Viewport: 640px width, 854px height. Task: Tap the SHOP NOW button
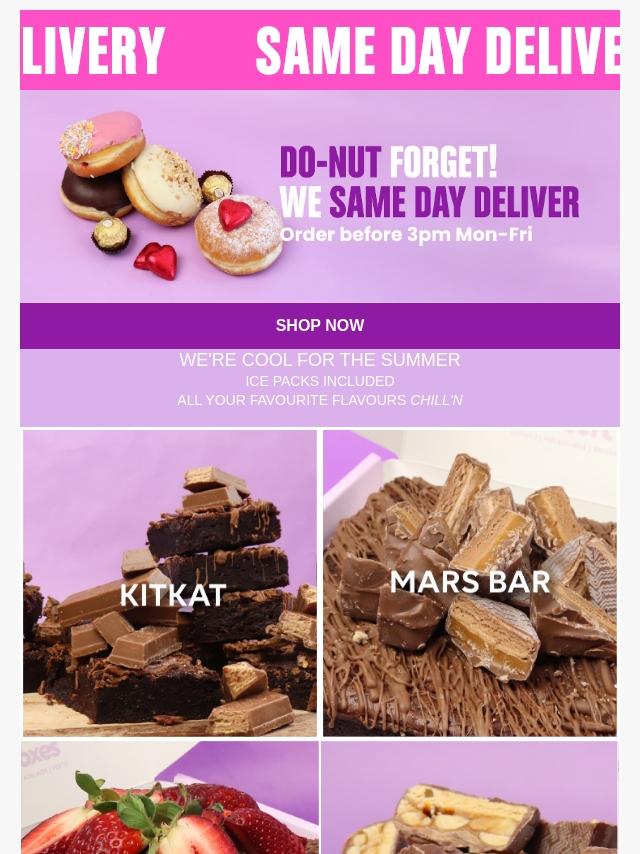pyautogui.click(x=320, y=326)
